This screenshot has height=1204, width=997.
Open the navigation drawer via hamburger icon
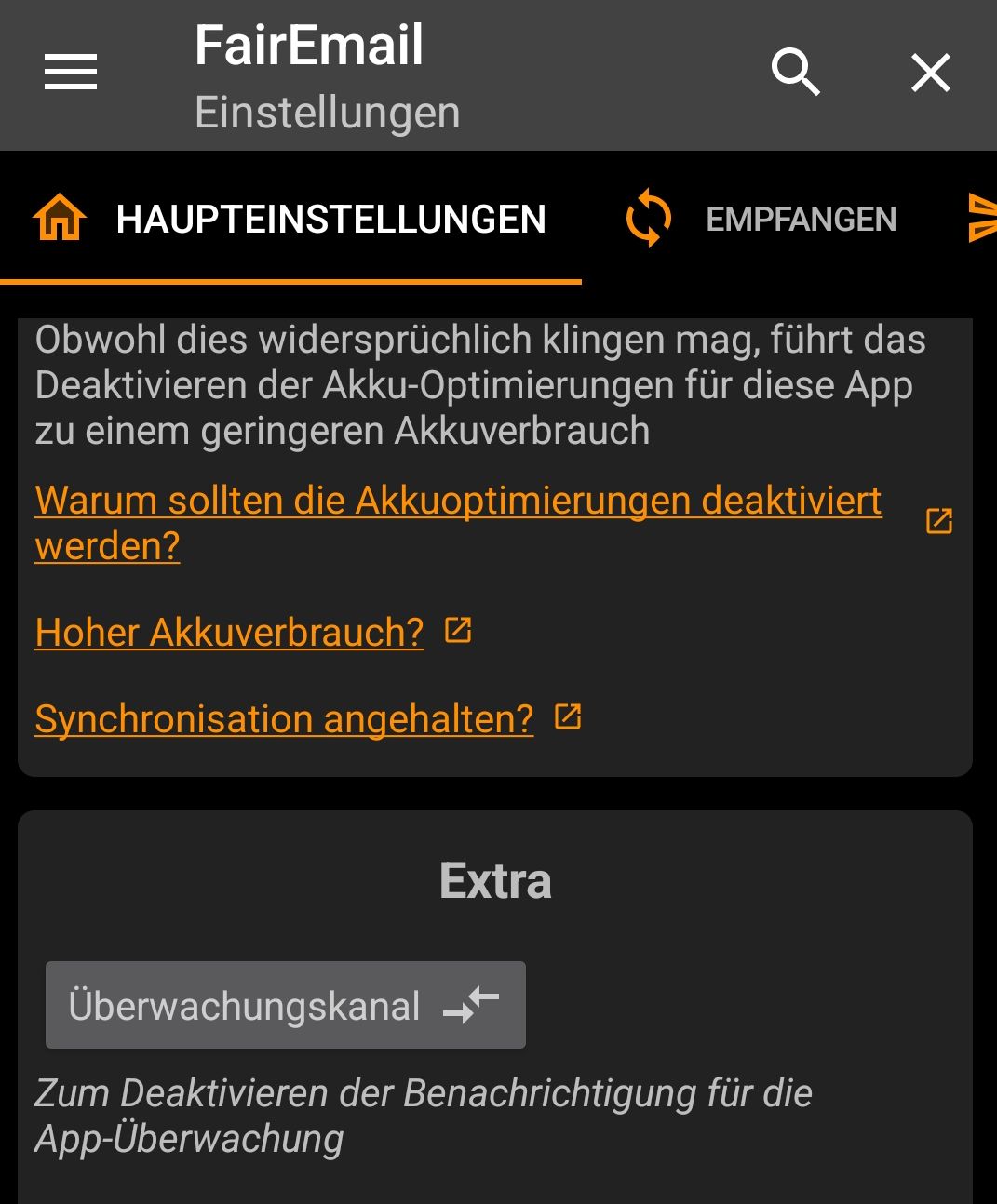coord(69,73)
